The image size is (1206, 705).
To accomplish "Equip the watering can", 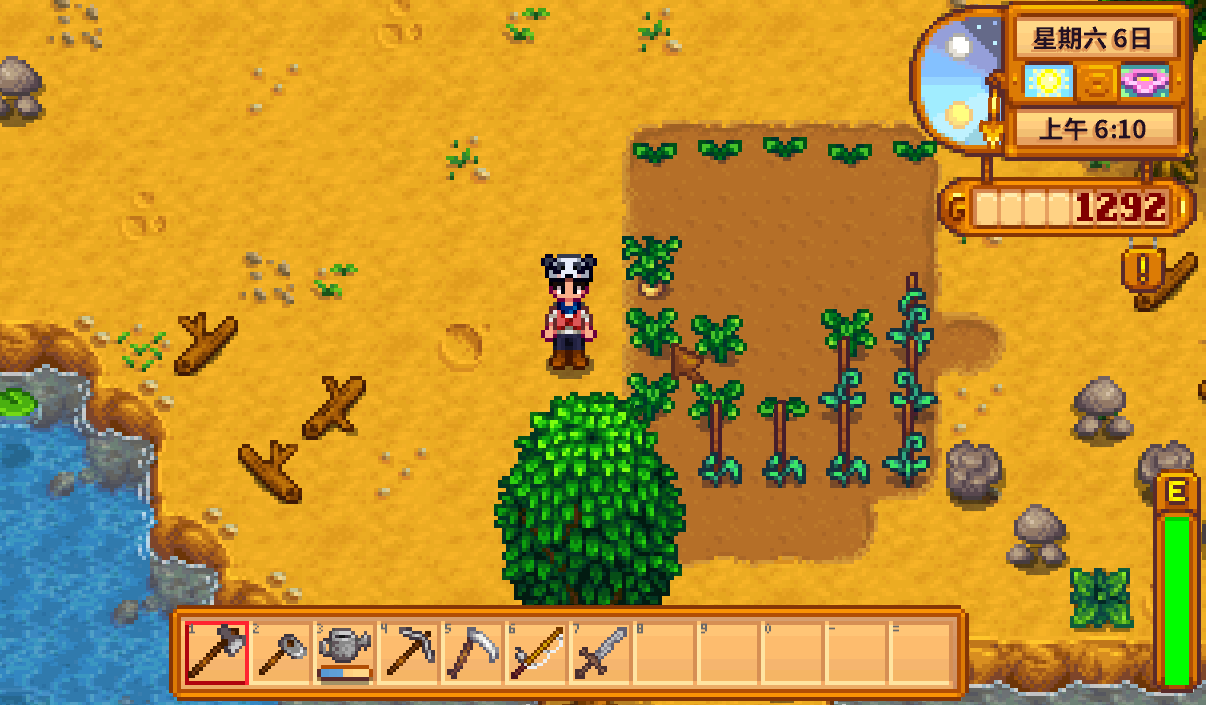I will click(x=344, y=652).
